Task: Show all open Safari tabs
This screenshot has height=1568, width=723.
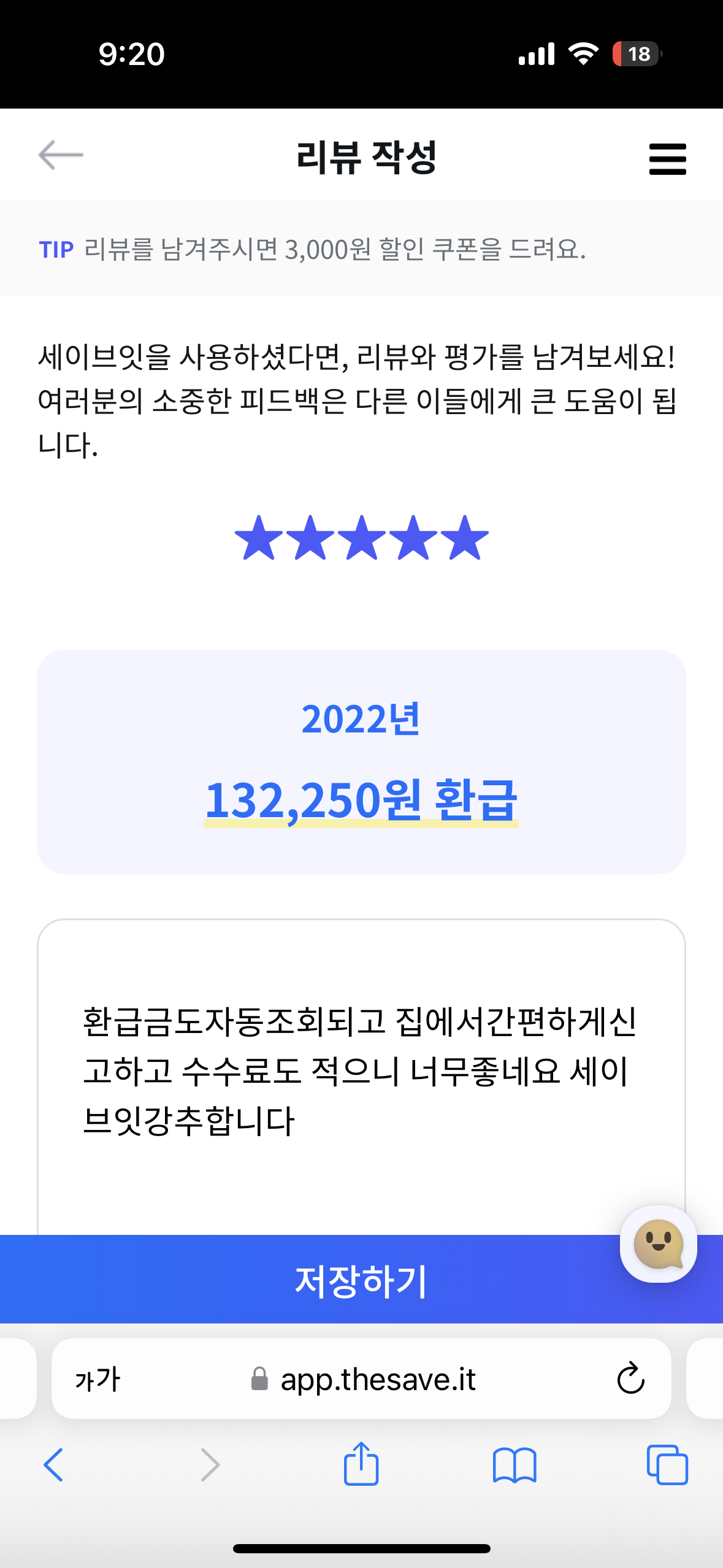Action: coord(667,1465)
